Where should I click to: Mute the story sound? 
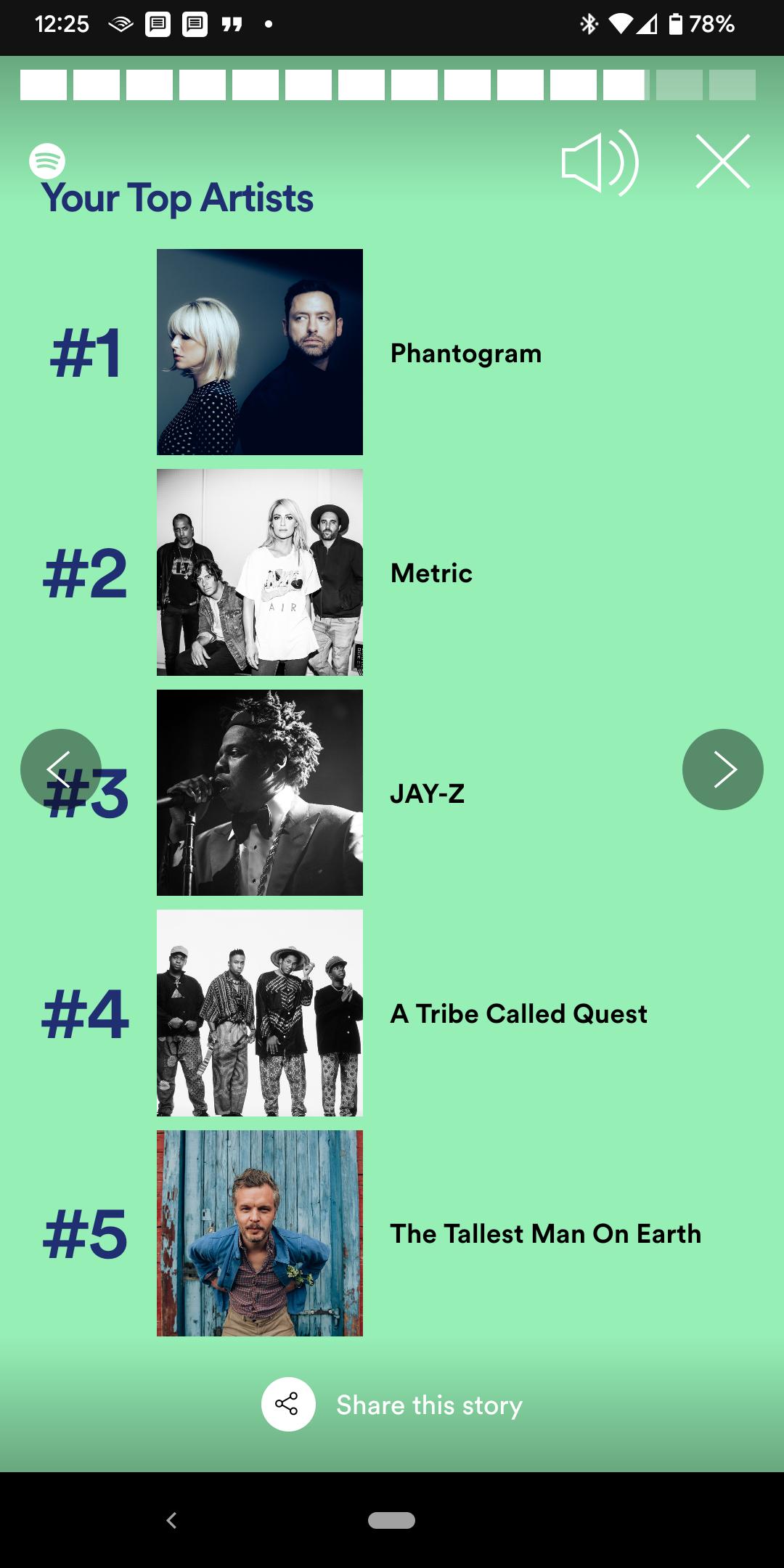pyautogui.click(x=600, y=163)
